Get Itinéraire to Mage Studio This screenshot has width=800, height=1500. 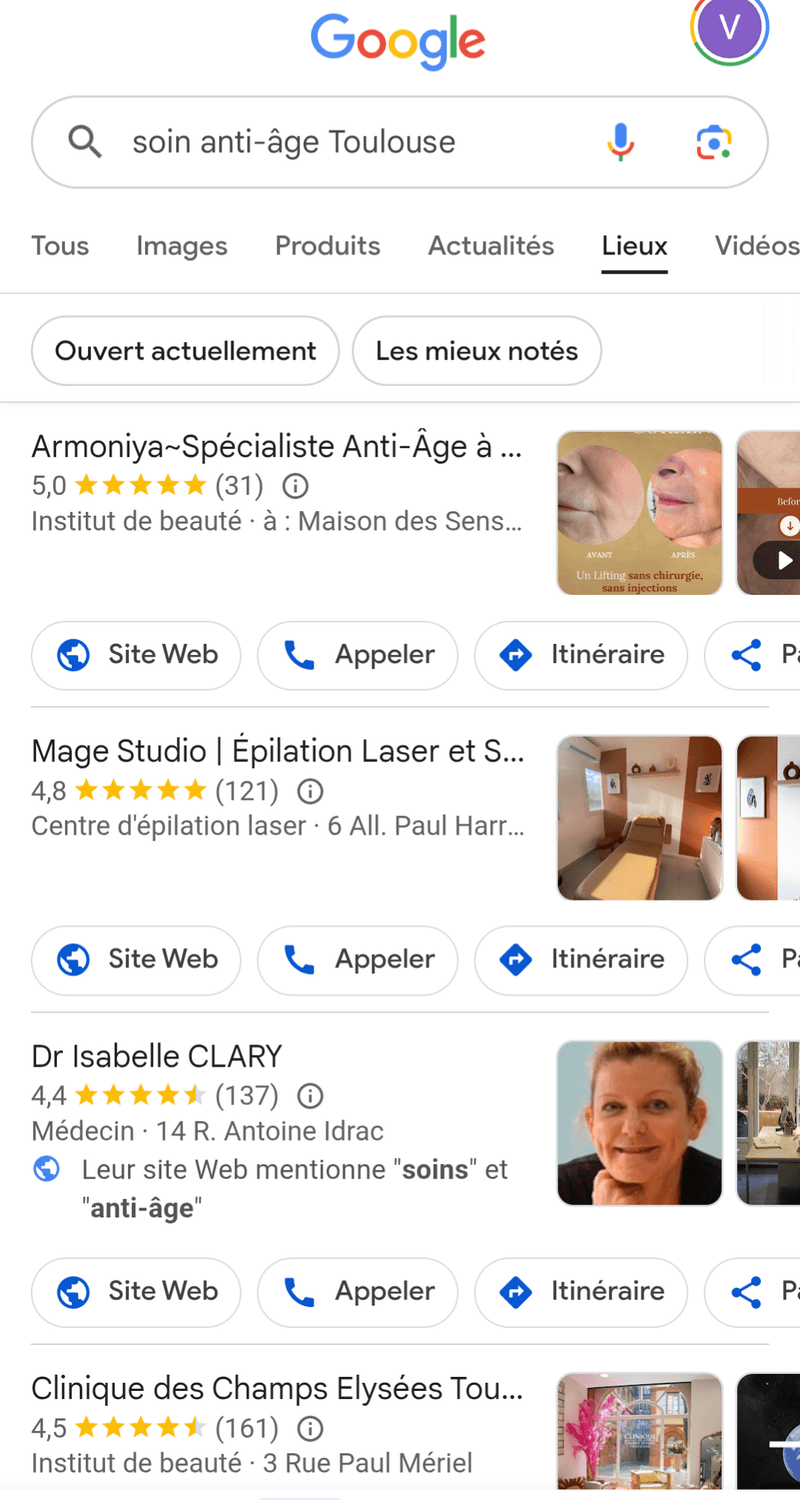(x=581, y=959)
